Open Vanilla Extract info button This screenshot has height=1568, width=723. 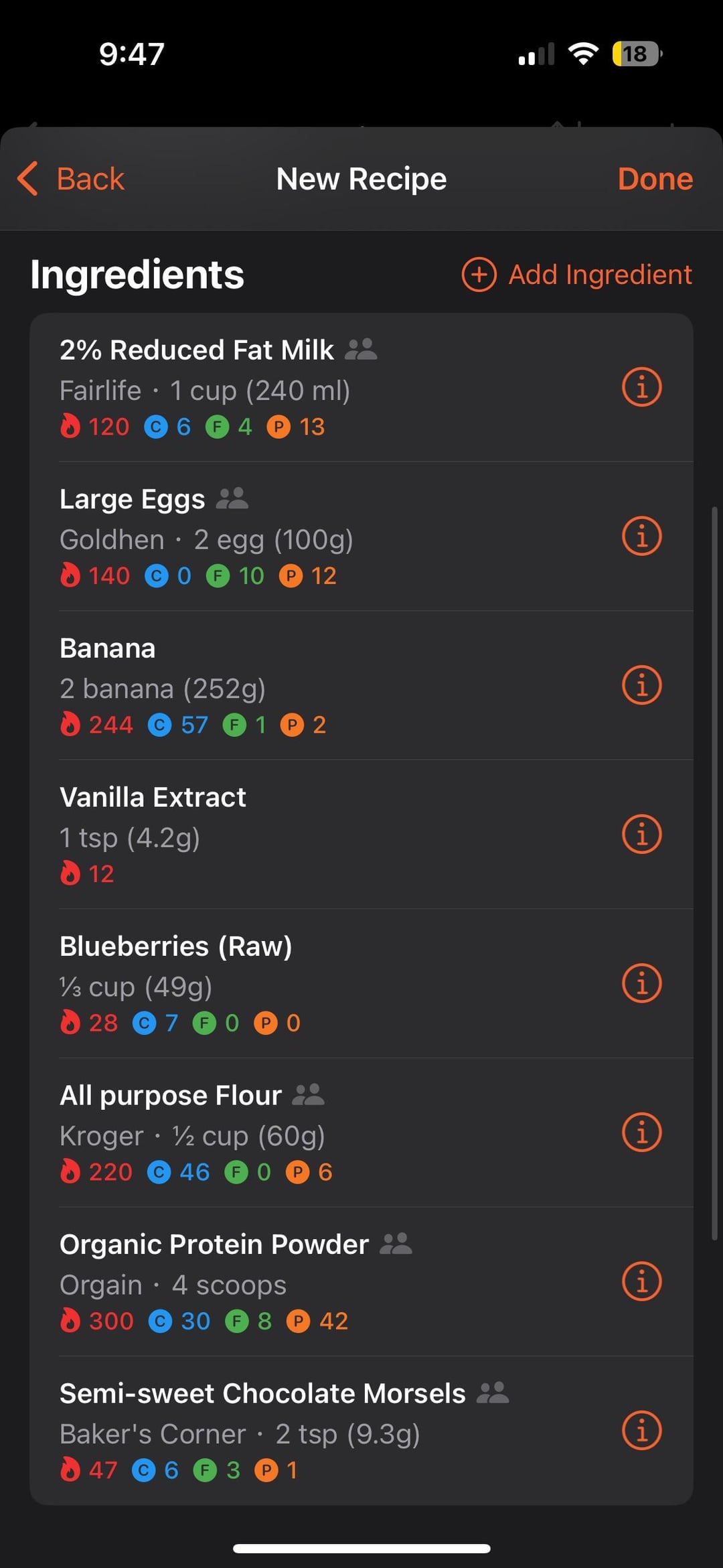pyautogui.click(x=642, y=835)
